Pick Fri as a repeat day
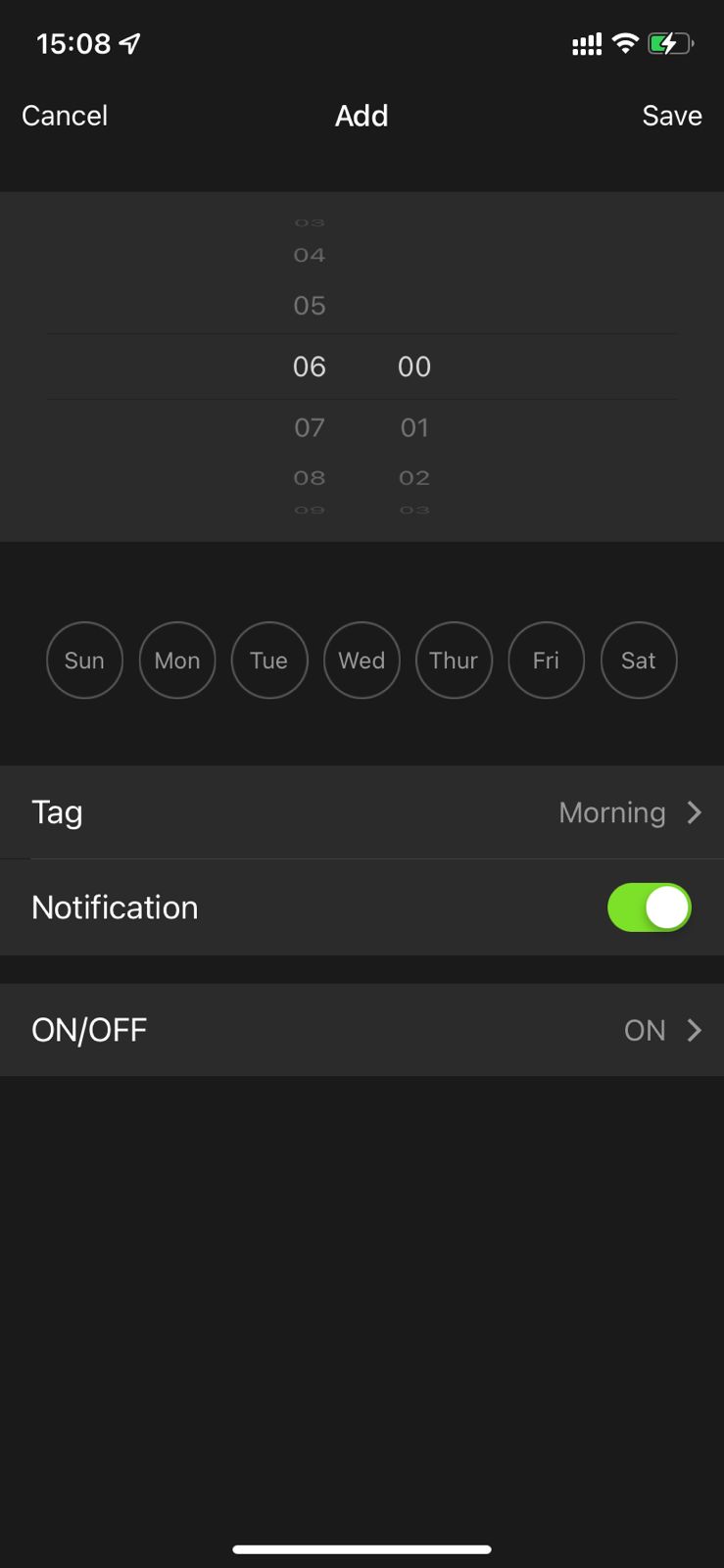Screen dimensions: 724x1568 546,661
